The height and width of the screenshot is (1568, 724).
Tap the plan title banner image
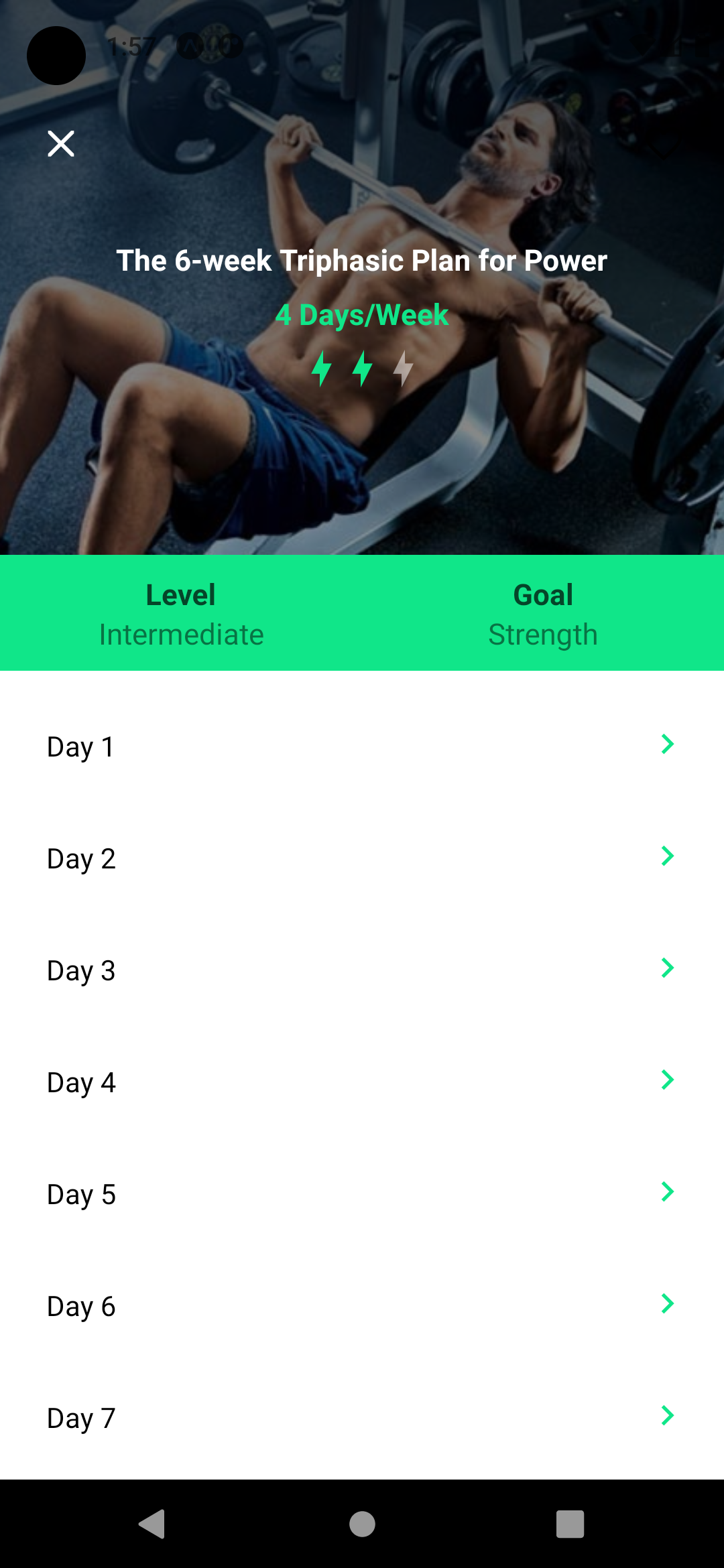coord(362,261)
